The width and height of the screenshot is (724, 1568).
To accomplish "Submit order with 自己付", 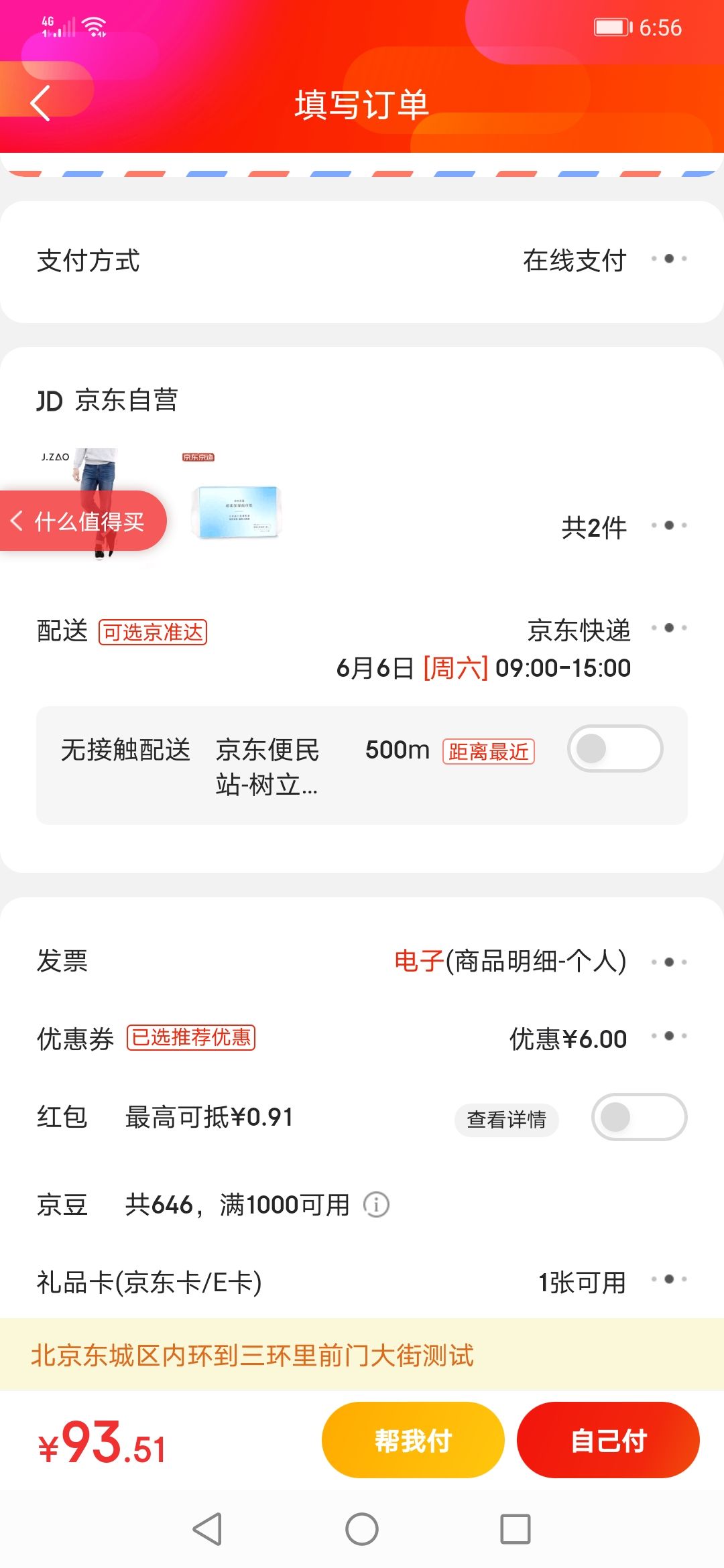I will pos(608,1440).
